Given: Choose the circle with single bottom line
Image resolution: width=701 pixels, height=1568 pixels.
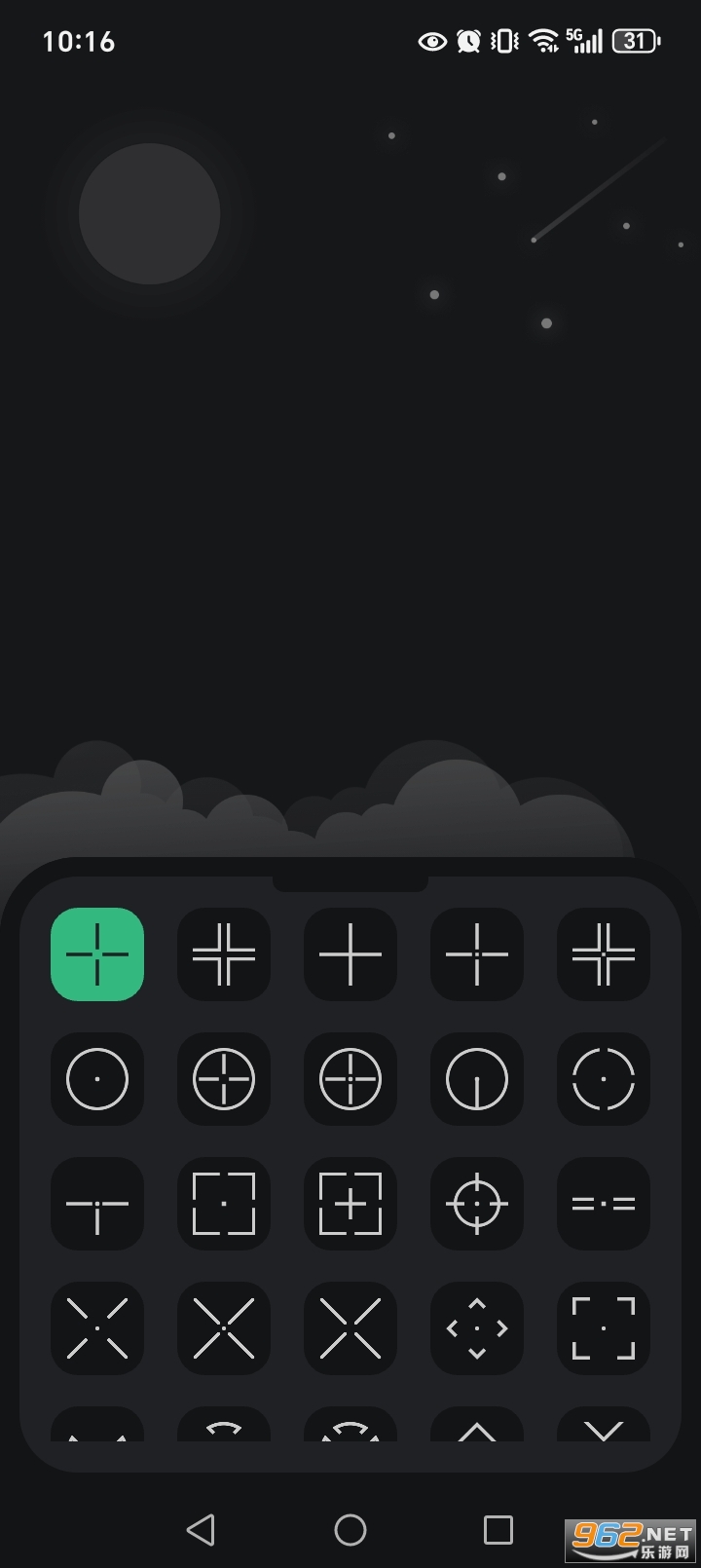Looking at the screenshot, I should [477, 1079].
